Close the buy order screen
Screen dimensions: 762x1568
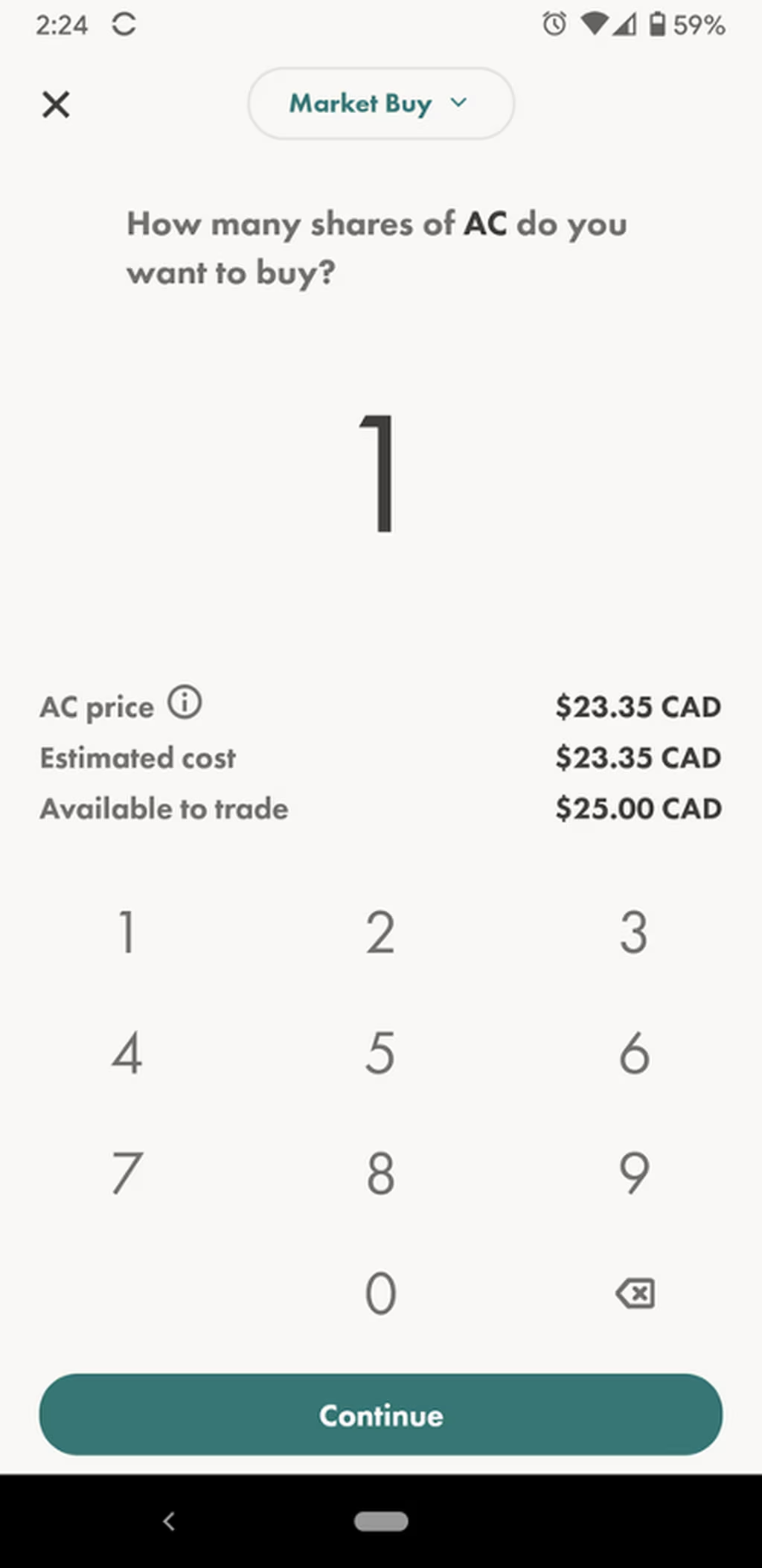(x=56, y=104)
